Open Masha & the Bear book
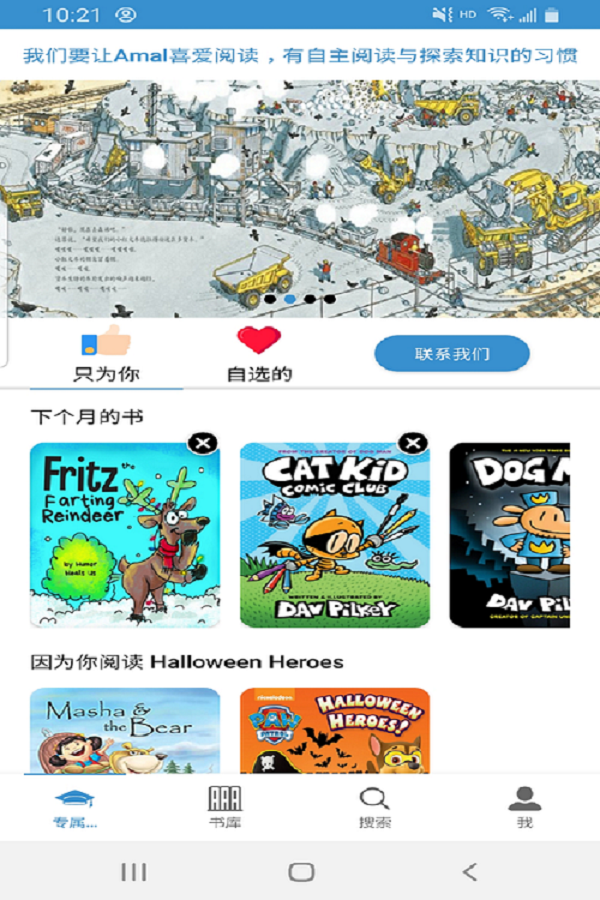600x900 pixels. click(x=124, y=730)
